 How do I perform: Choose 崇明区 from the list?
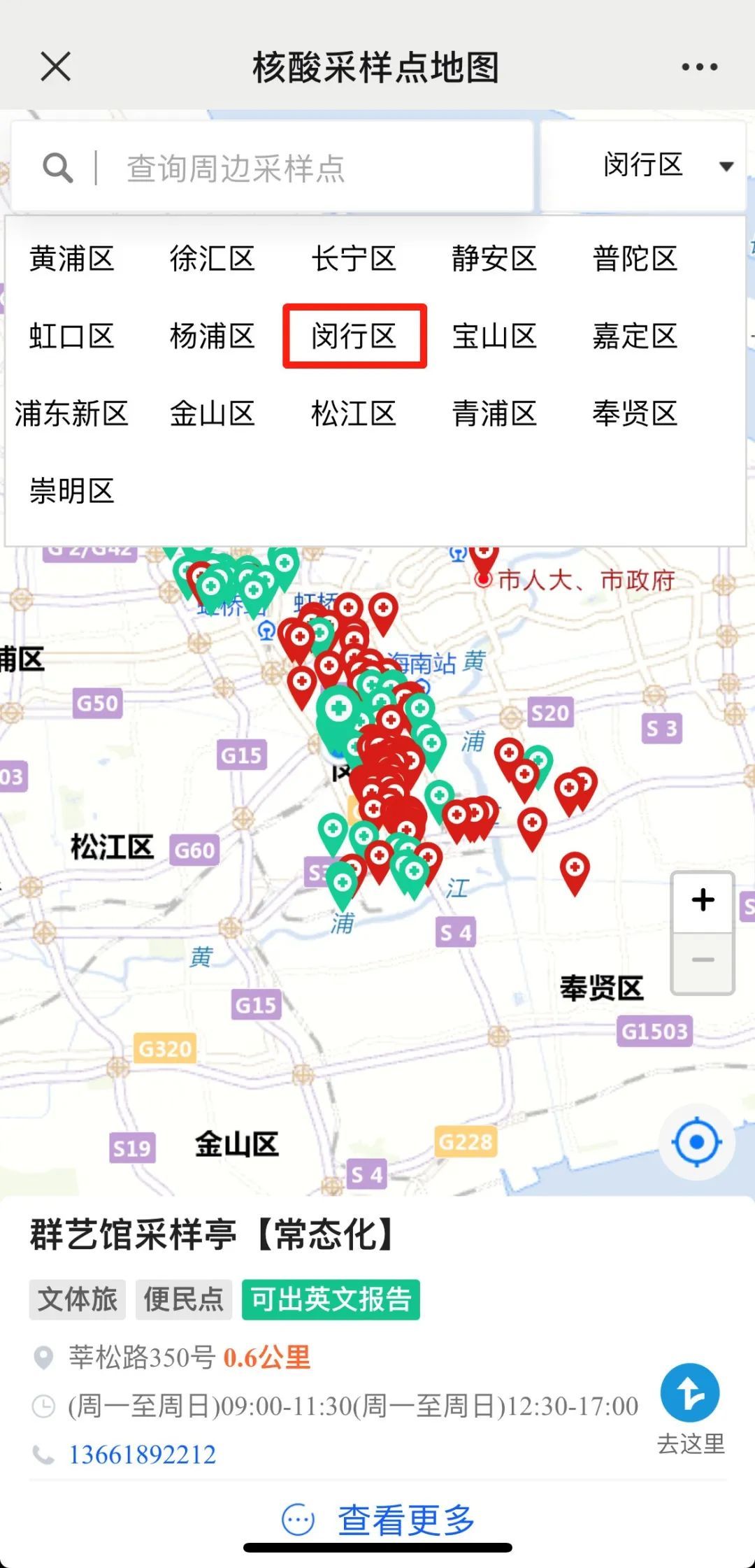tap(71, 491)
